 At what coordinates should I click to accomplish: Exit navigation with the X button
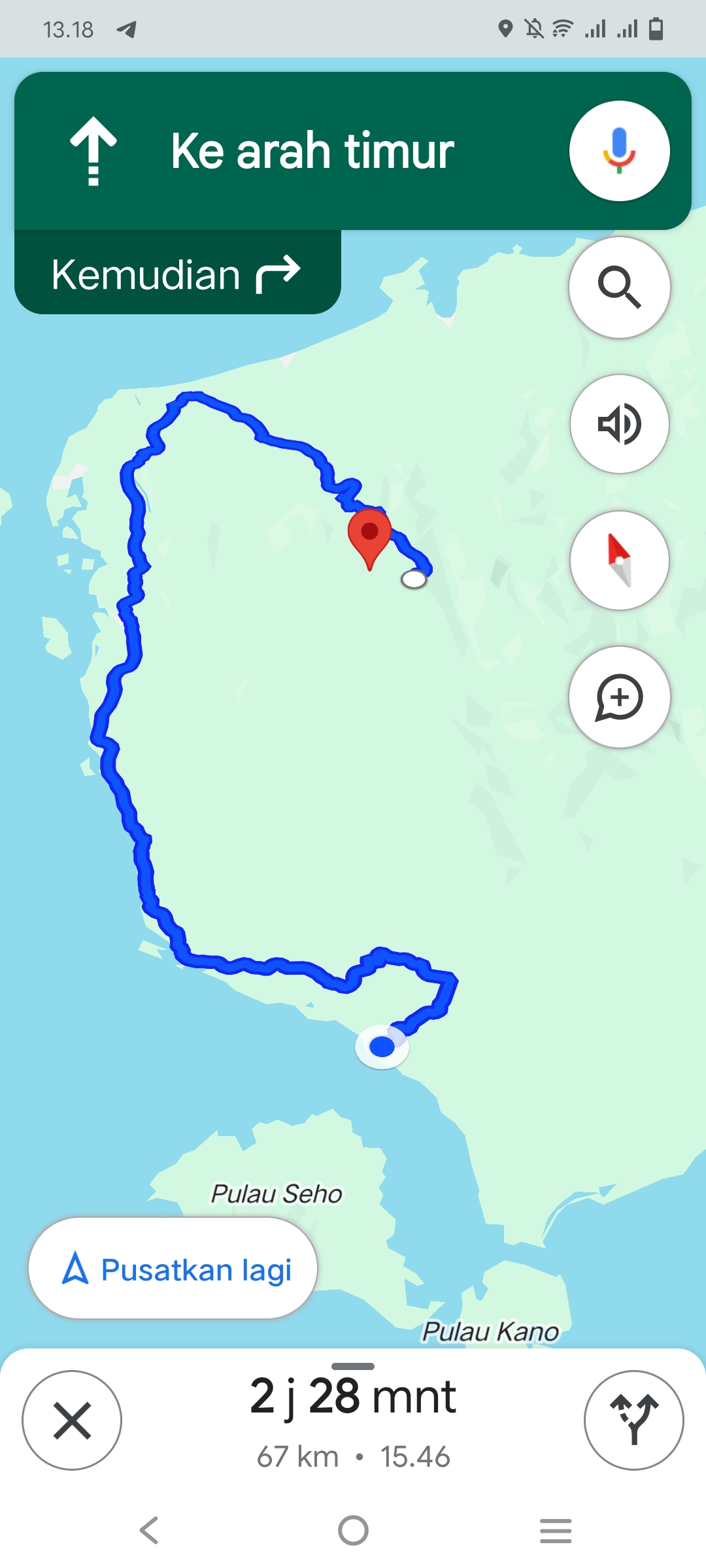72,1420
